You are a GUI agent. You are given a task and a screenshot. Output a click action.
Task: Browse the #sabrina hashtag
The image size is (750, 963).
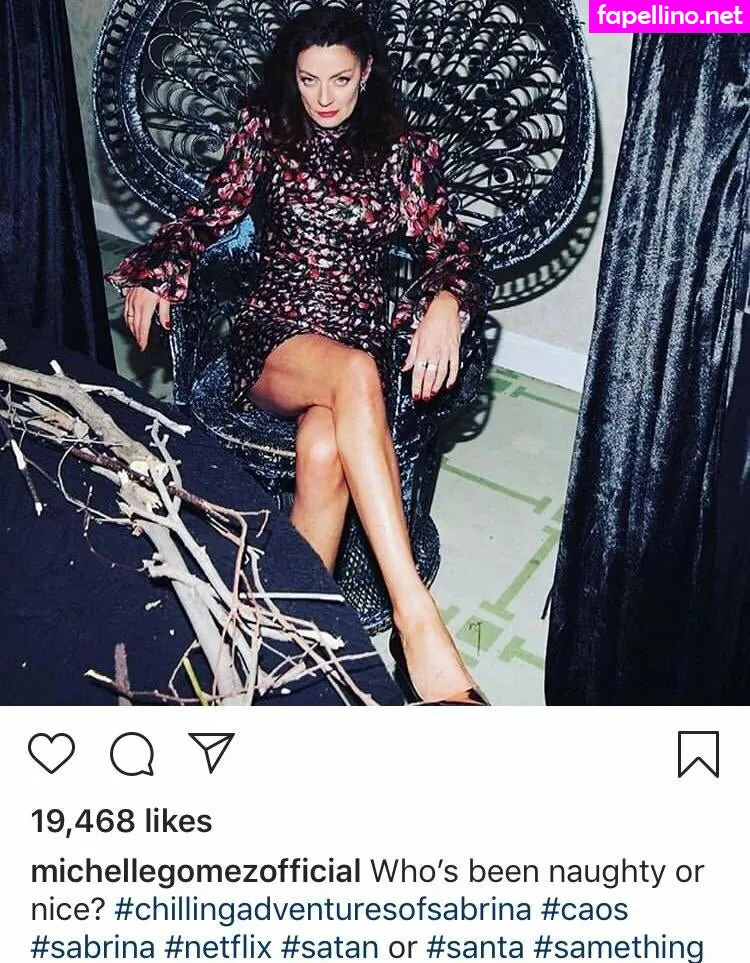click(93, 947)
